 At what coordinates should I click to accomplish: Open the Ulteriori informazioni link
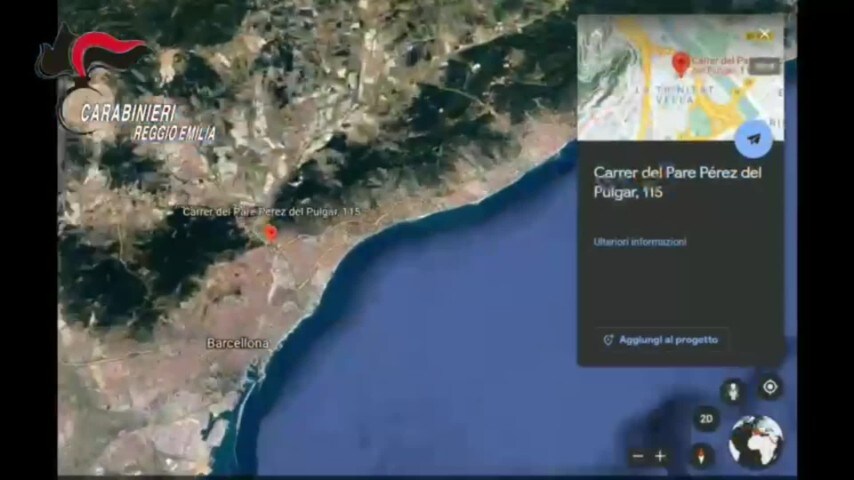[x=639, y=242]
